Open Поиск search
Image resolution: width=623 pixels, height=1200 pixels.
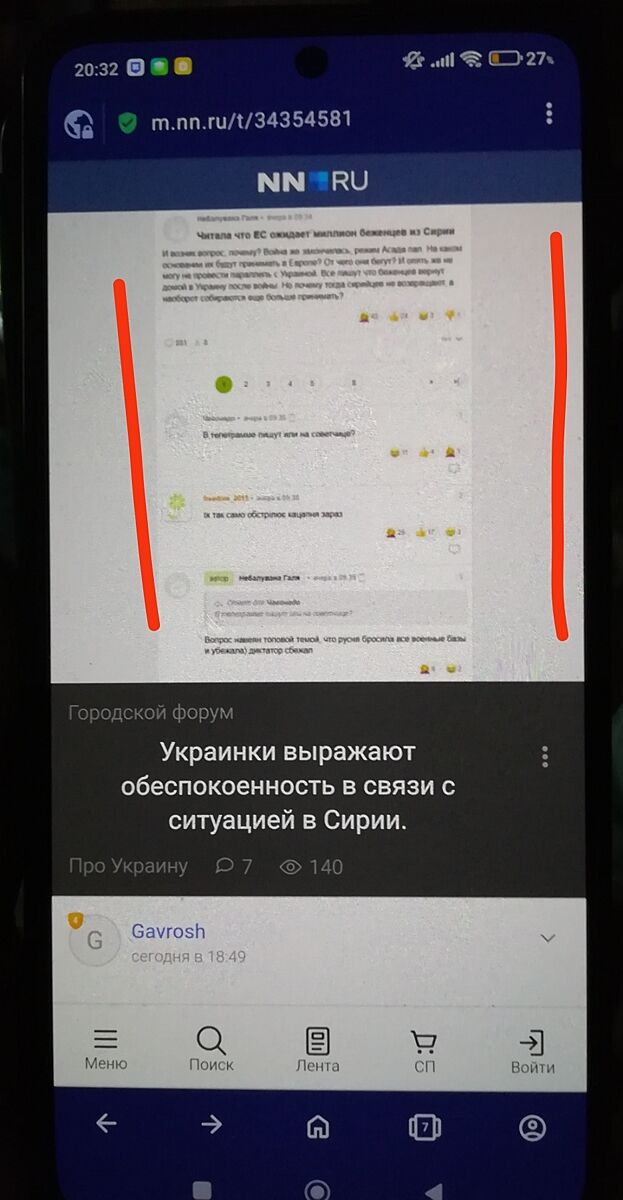click(x=211, y=1049)
